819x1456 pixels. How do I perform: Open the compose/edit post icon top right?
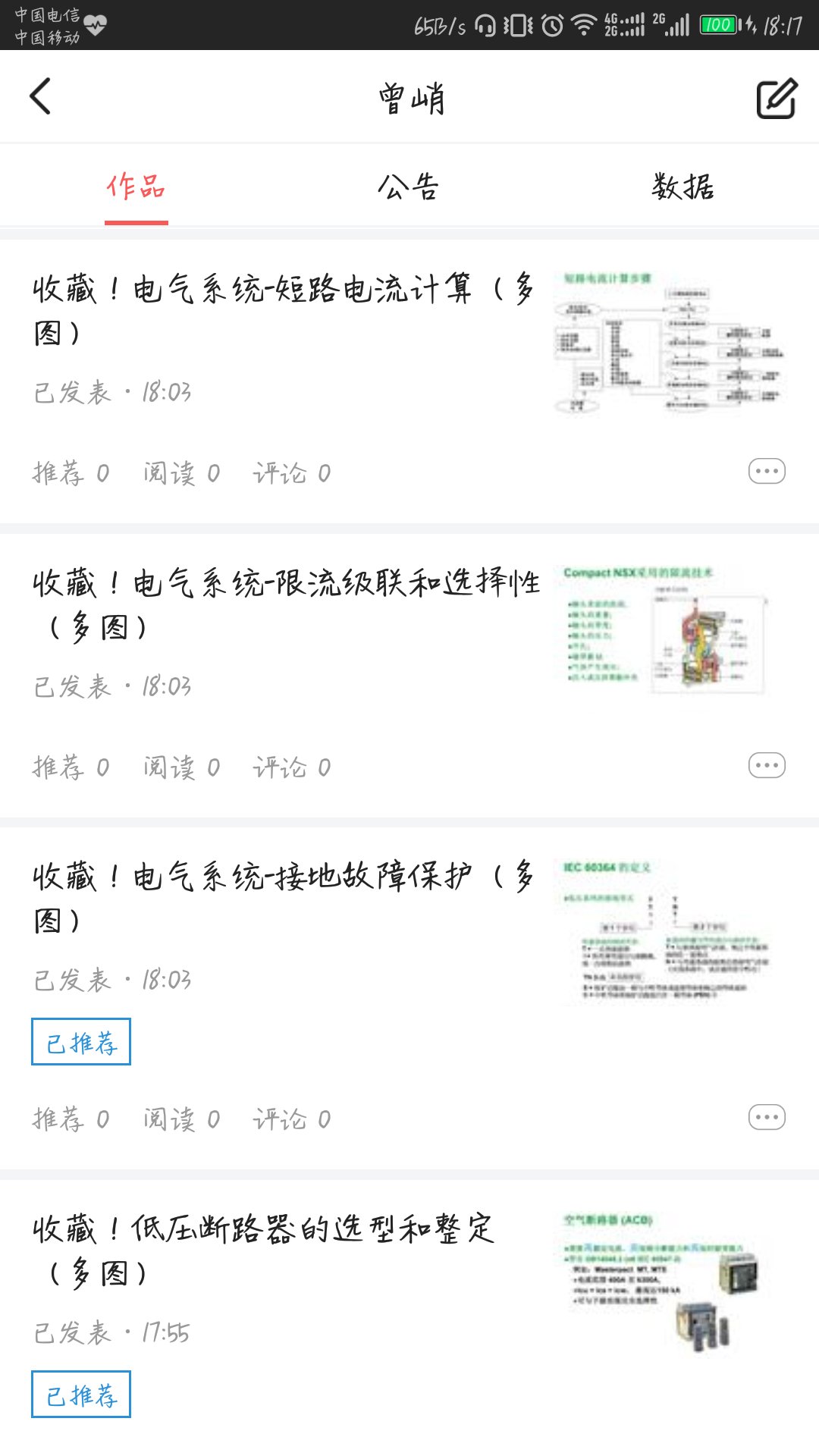tap(774, 99)
